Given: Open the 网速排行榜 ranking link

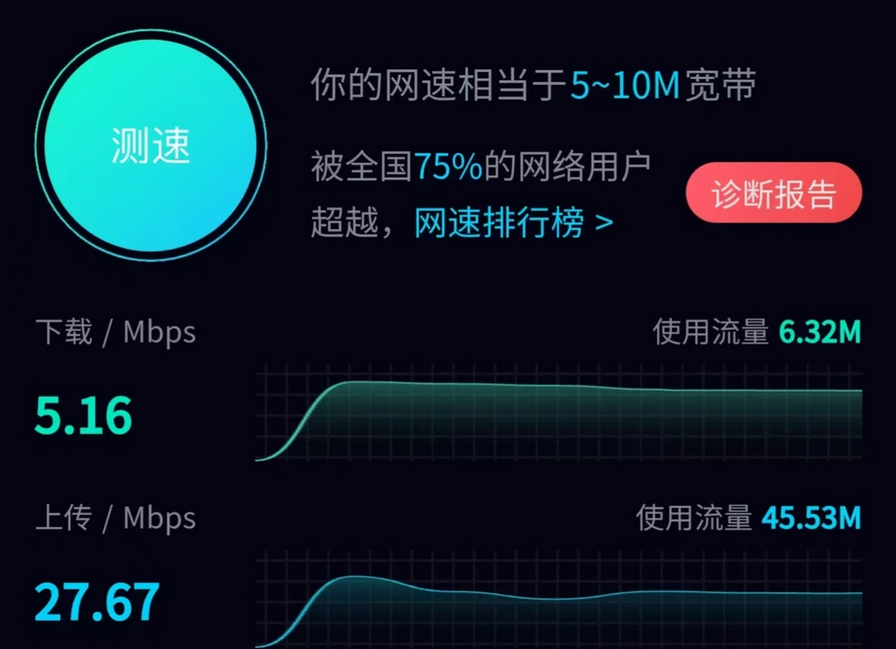Looking at the screenshot, I should click(513, 223).
